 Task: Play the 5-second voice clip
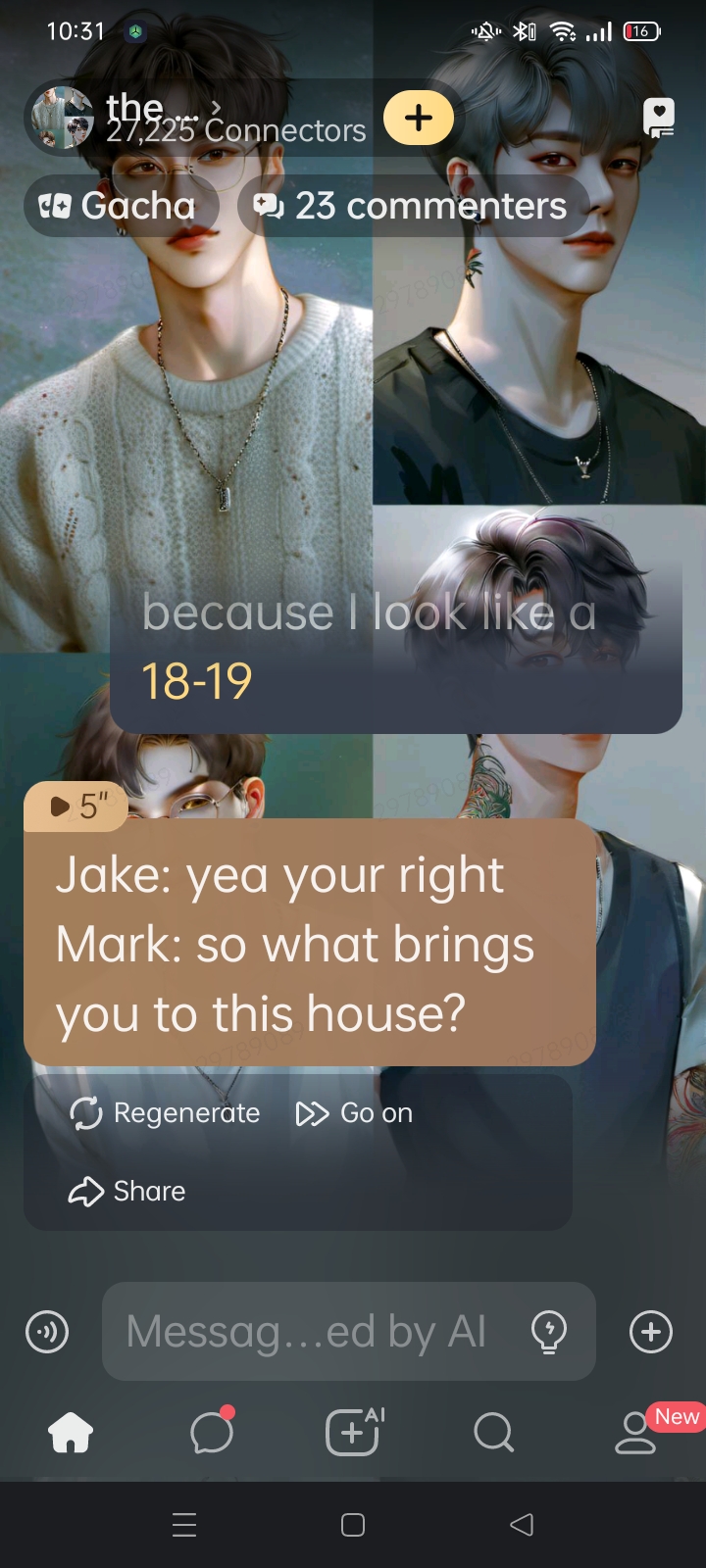pos(76,807)
